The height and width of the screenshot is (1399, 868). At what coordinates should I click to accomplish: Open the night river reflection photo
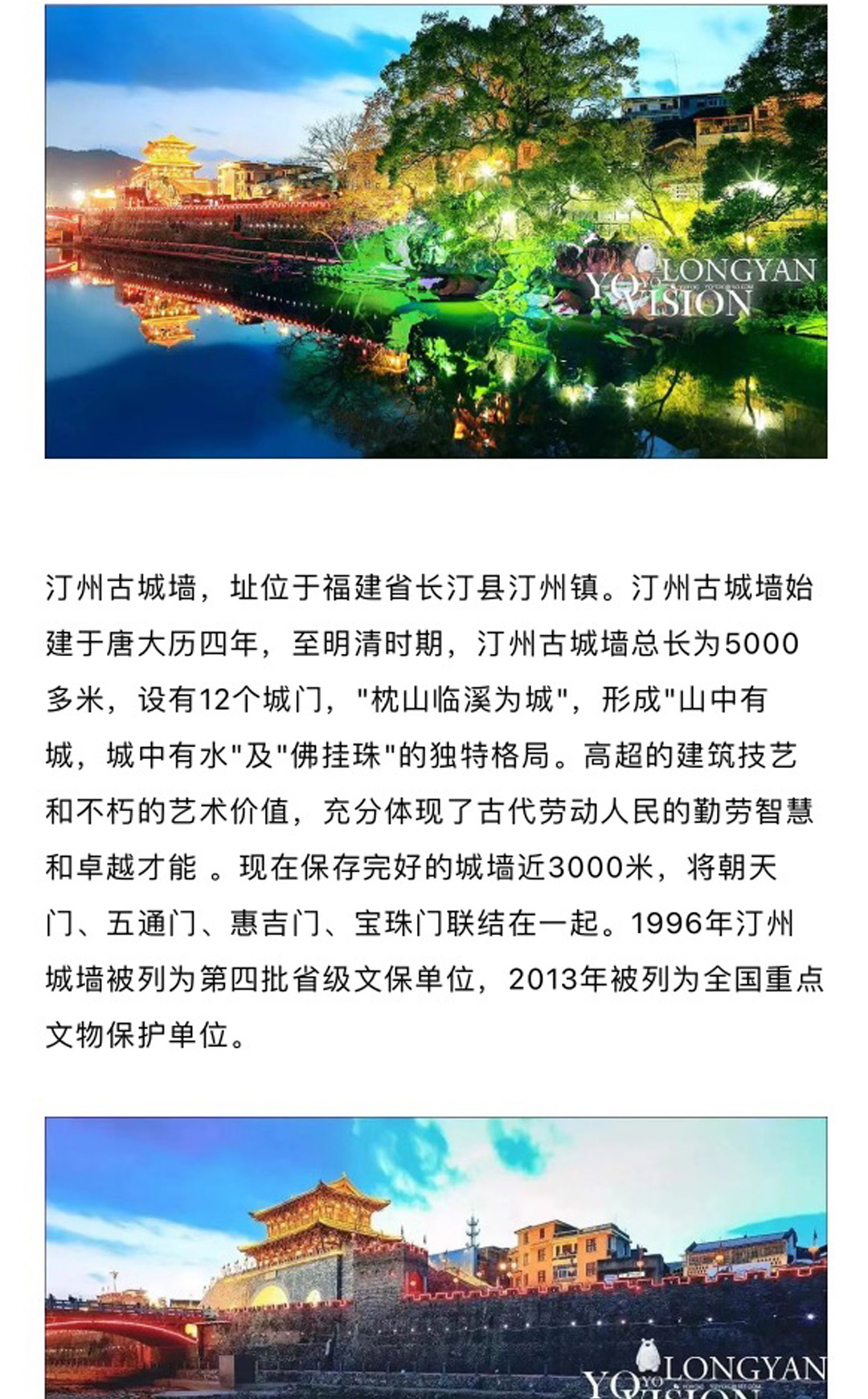coord(436,232)
